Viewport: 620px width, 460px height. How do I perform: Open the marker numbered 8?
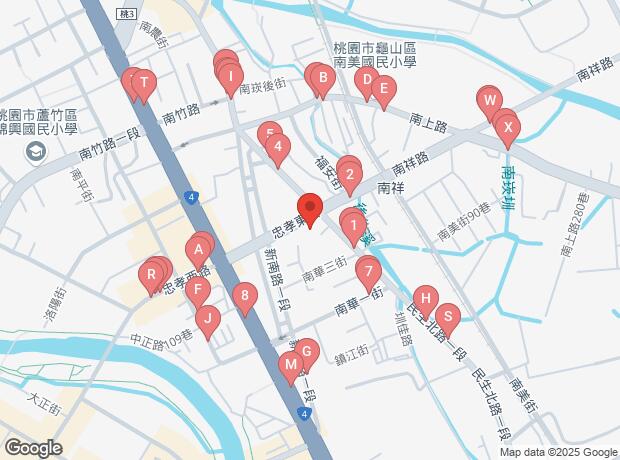[x=243, y=295]
